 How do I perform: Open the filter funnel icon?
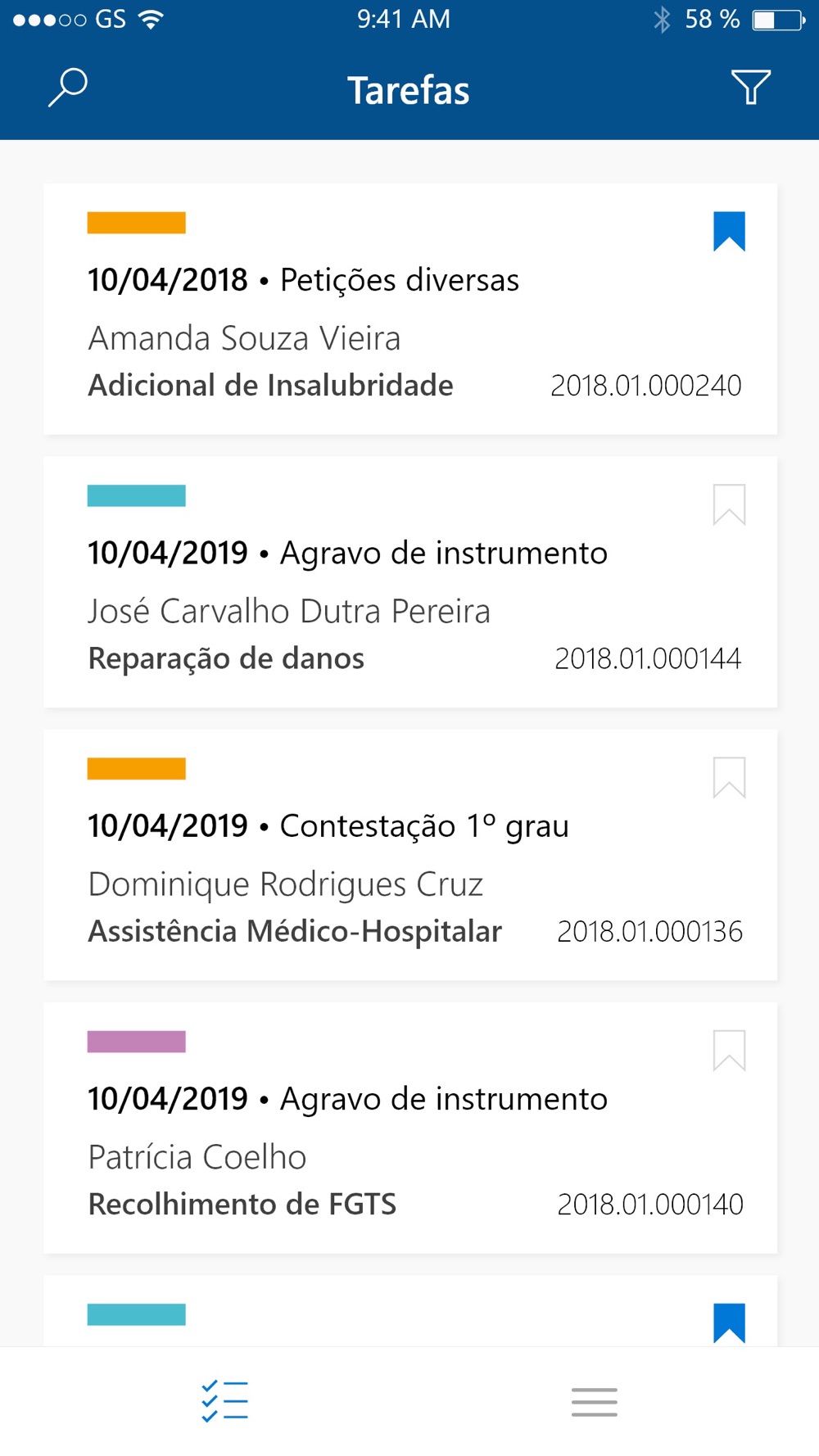pyautogui.click(x=750, y=87)
